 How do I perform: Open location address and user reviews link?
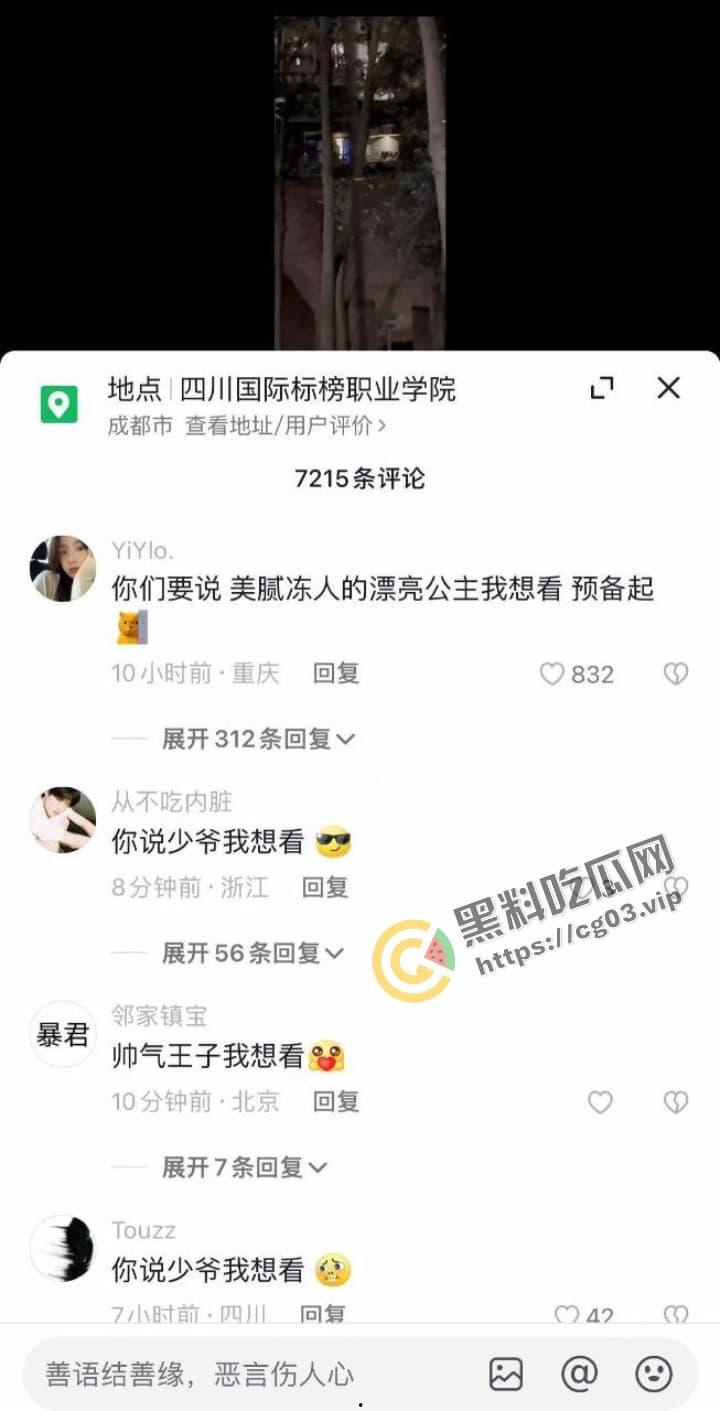[x=285, y=425]
